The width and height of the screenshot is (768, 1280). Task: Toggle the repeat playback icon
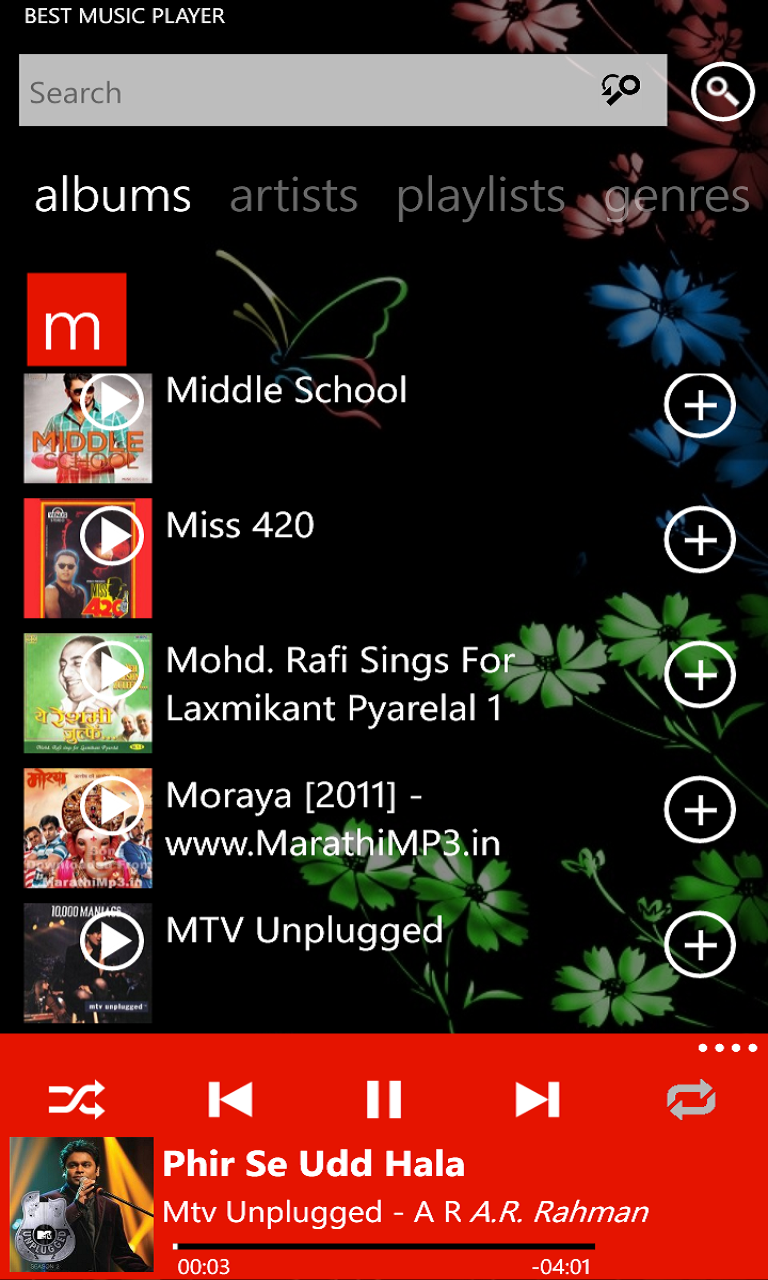[x=692, y=1098]
